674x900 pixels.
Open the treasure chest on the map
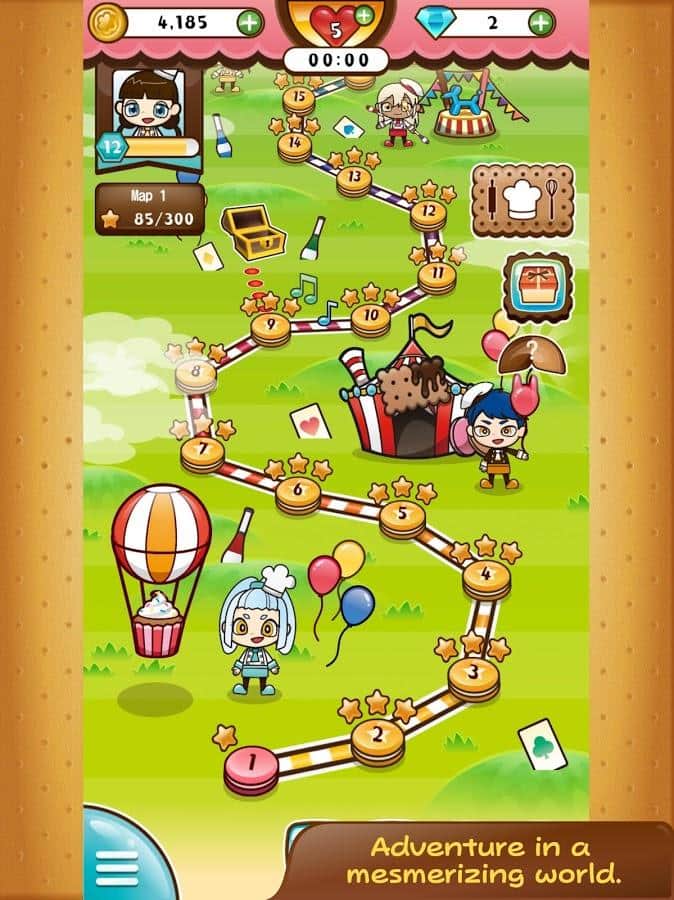pyautogui.click(x=252, y=232)
